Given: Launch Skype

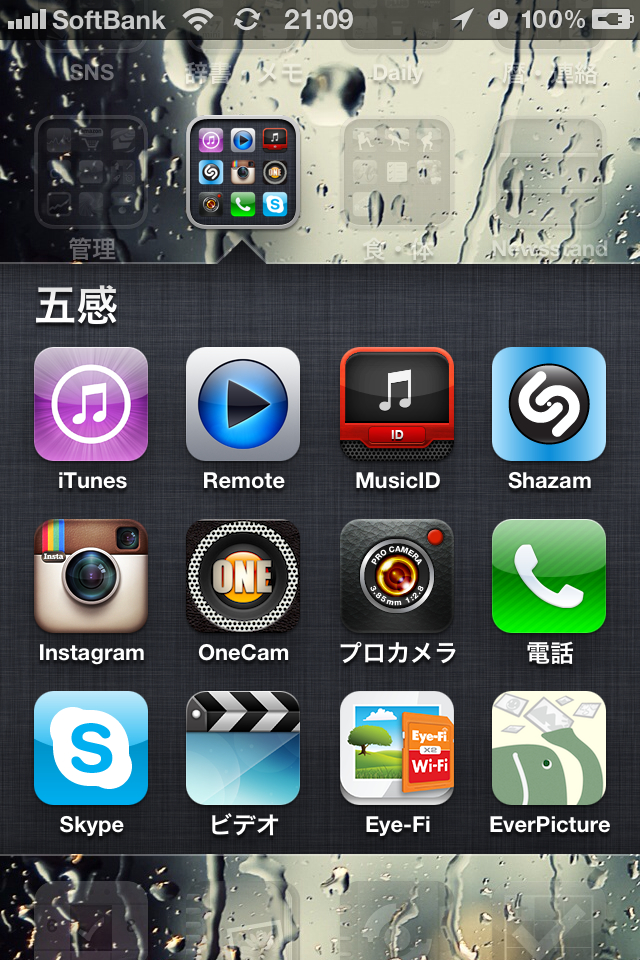Looking at the screenshot, I should 91,748.
